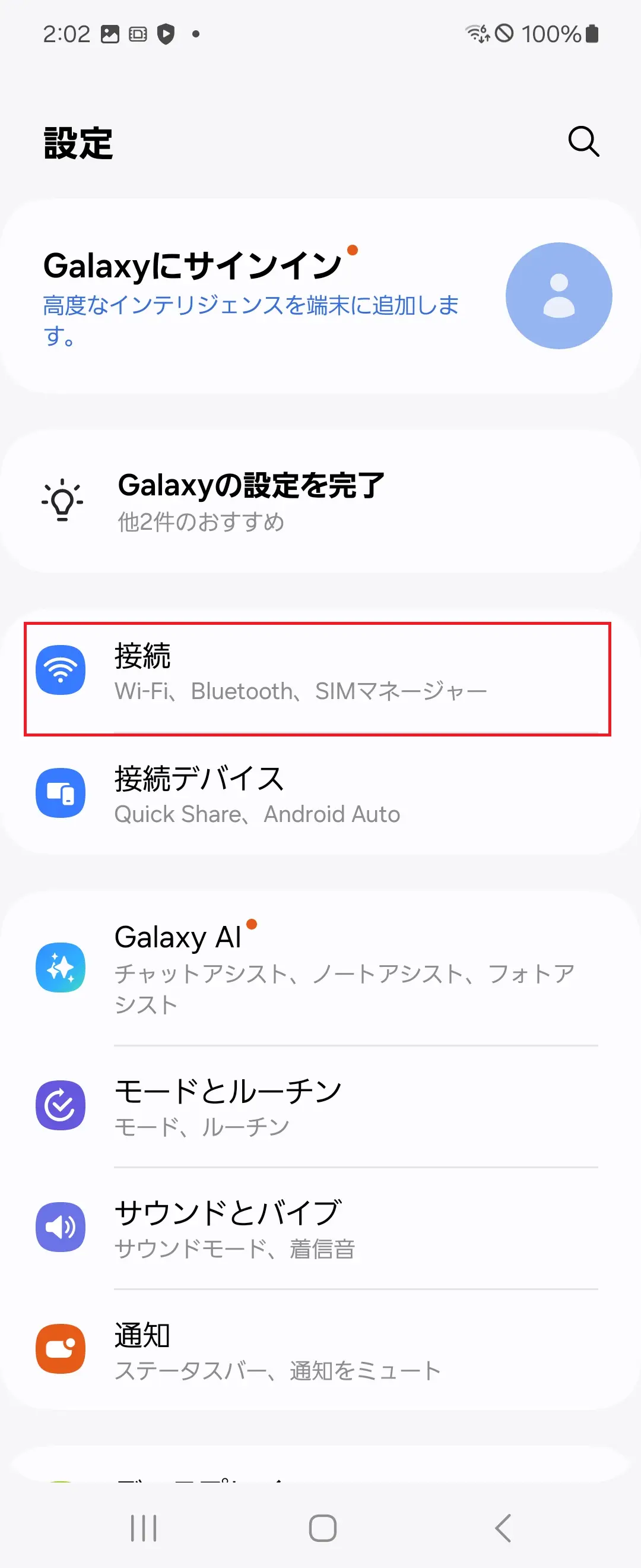This screenshot has width=641, height=1568.
Task: Open the profile avatar for Galaxy sign-in
Action: point(559,294)
